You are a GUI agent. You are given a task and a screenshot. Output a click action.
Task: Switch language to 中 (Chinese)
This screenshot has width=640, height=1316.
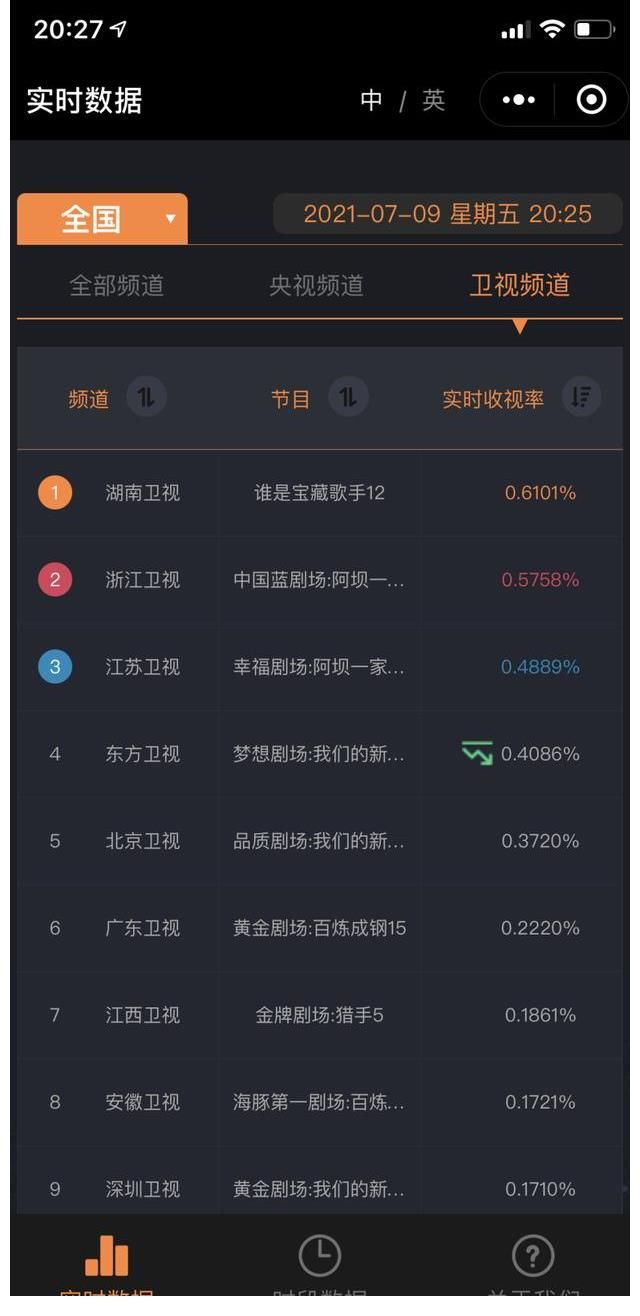(371, 100)
